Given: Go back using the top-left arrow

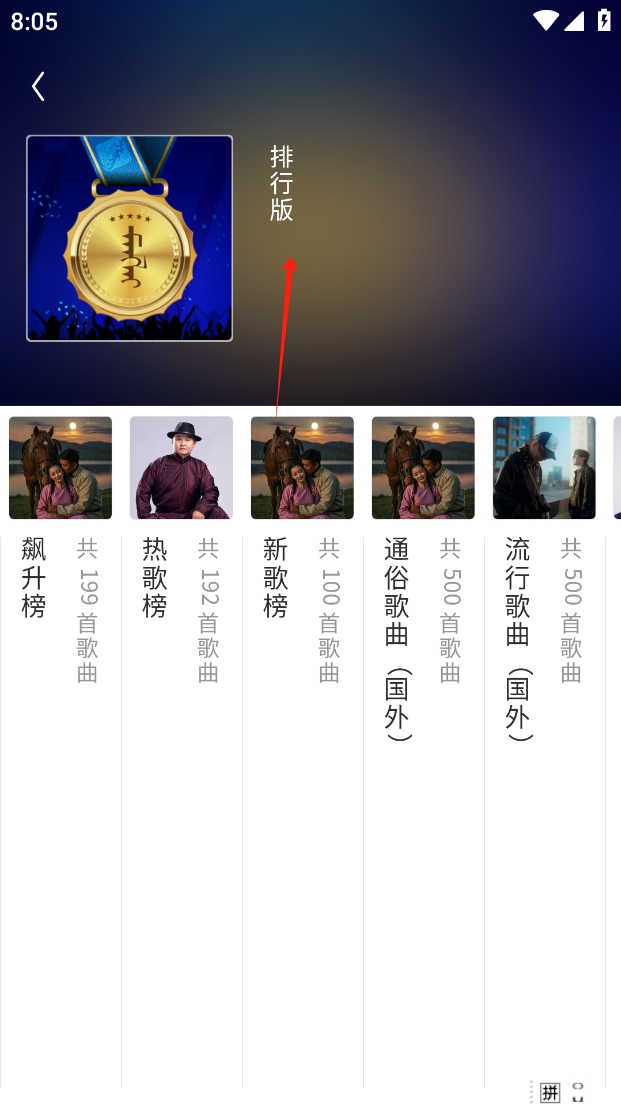Looking at the screenshot, I should point(38,87).
